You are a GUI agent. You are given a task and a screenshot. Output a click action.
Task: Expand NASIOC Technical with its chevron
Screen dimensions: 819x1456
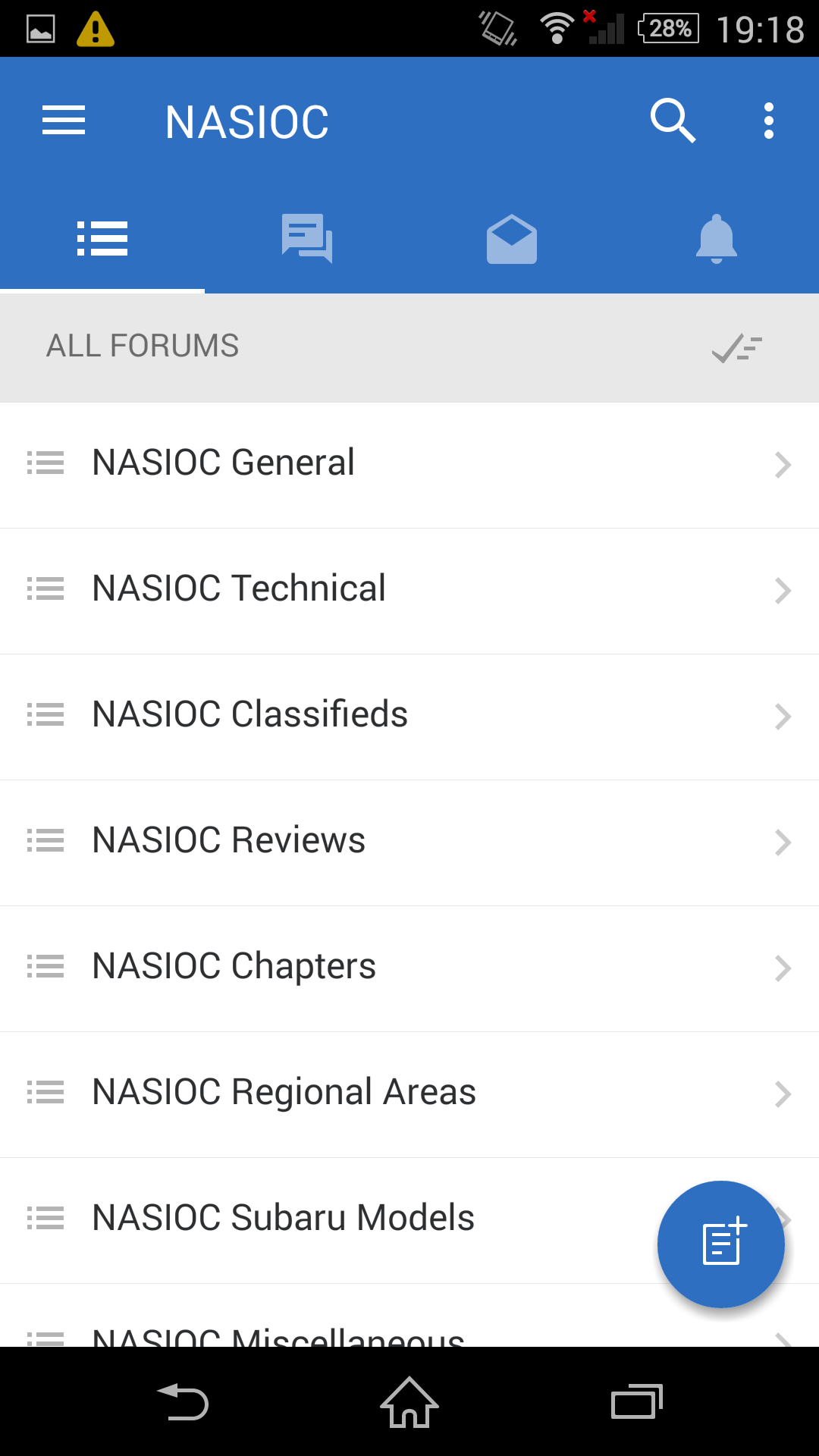click(x=783, y=591)
